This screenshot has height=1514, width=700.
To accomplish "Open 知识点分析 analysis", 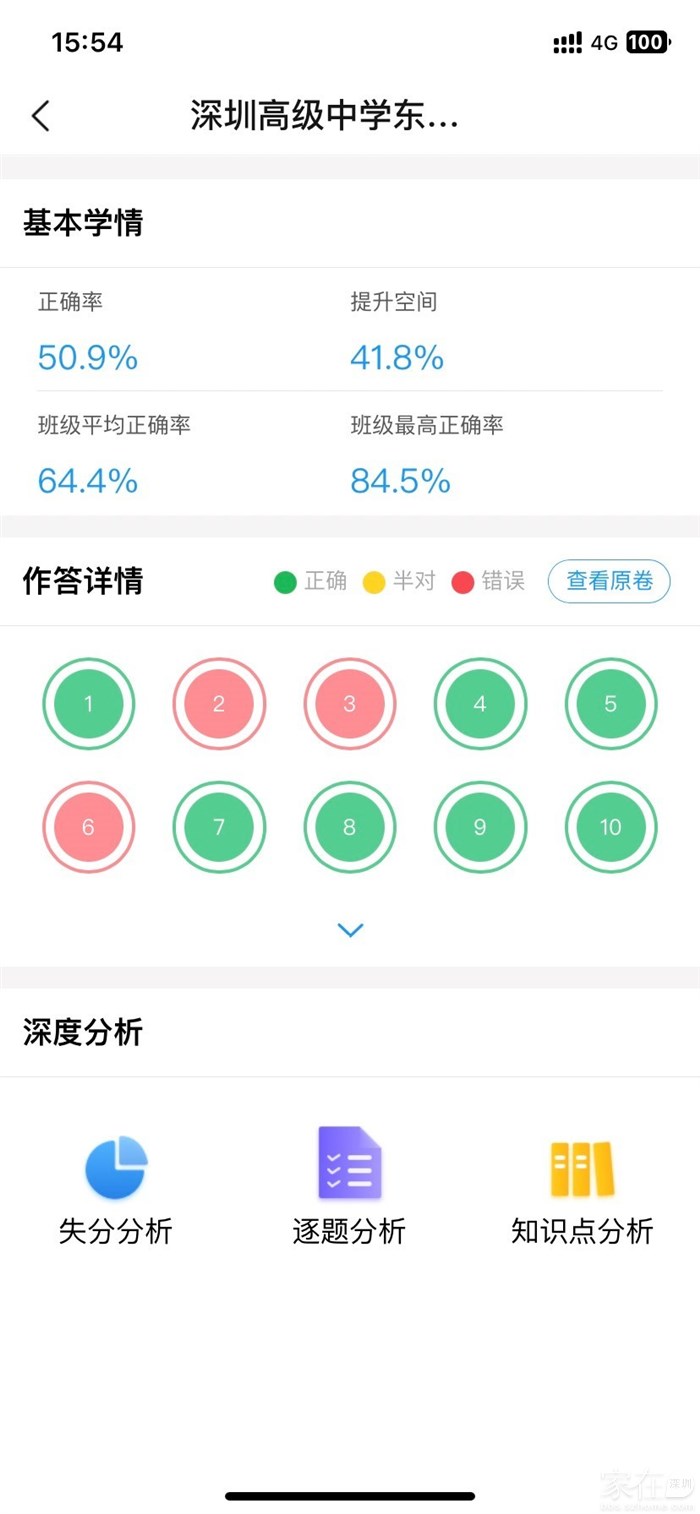I will [582, 1187].
